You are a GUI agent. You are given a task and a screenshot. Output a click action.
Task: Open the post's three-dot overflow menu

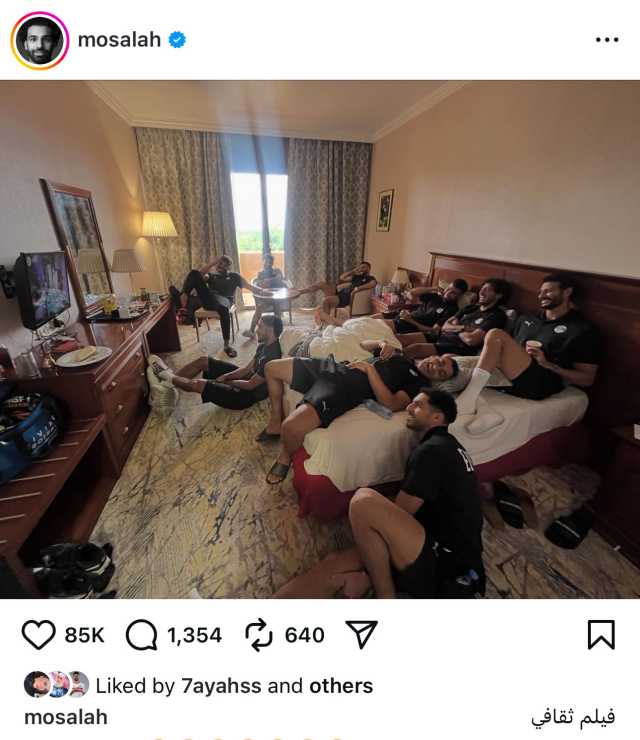pos(606,40)
